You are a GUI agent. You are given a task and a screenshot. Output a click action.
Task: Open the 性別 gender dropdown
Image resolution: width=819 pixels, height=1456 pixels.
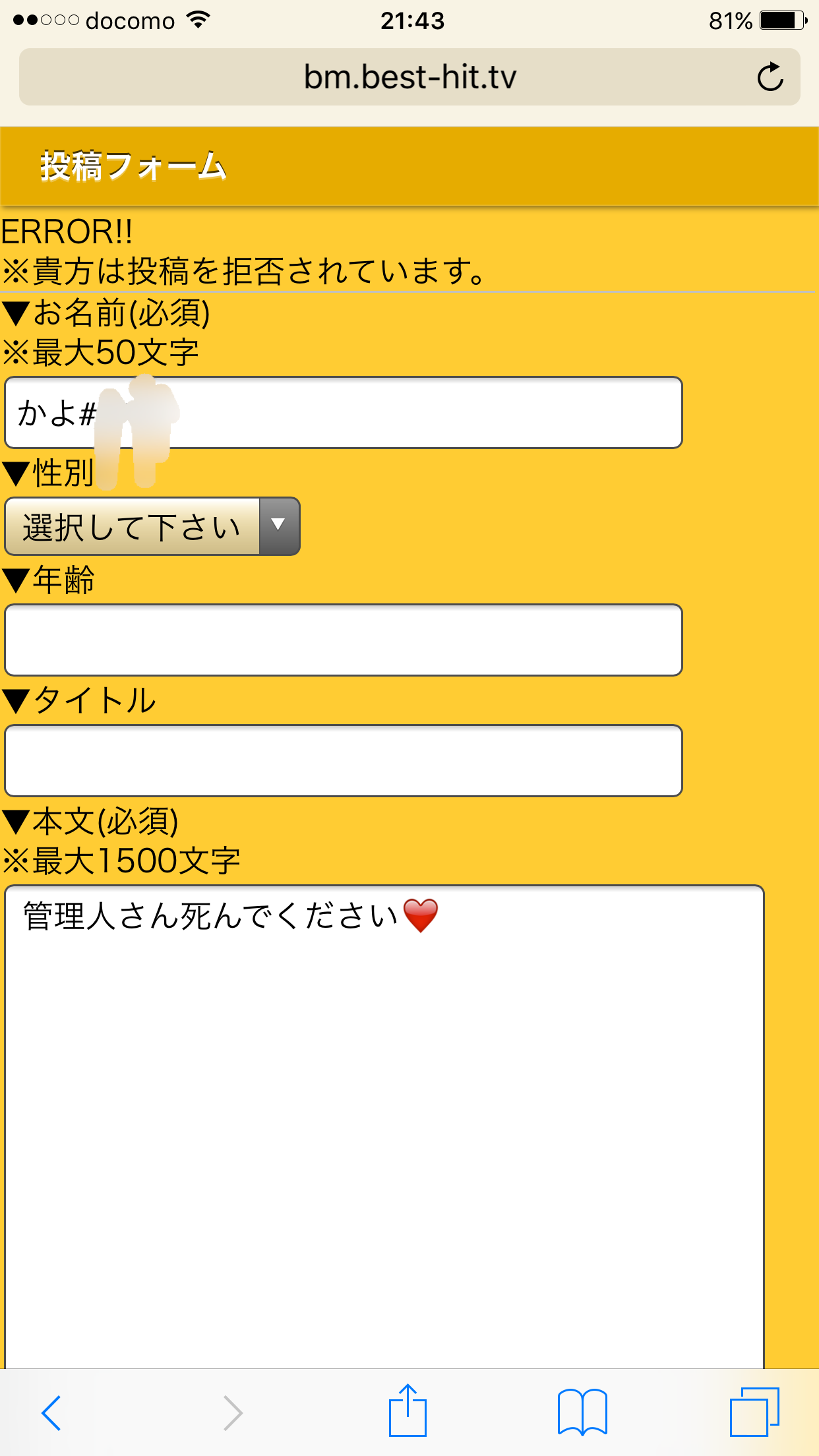pos(152,527)
